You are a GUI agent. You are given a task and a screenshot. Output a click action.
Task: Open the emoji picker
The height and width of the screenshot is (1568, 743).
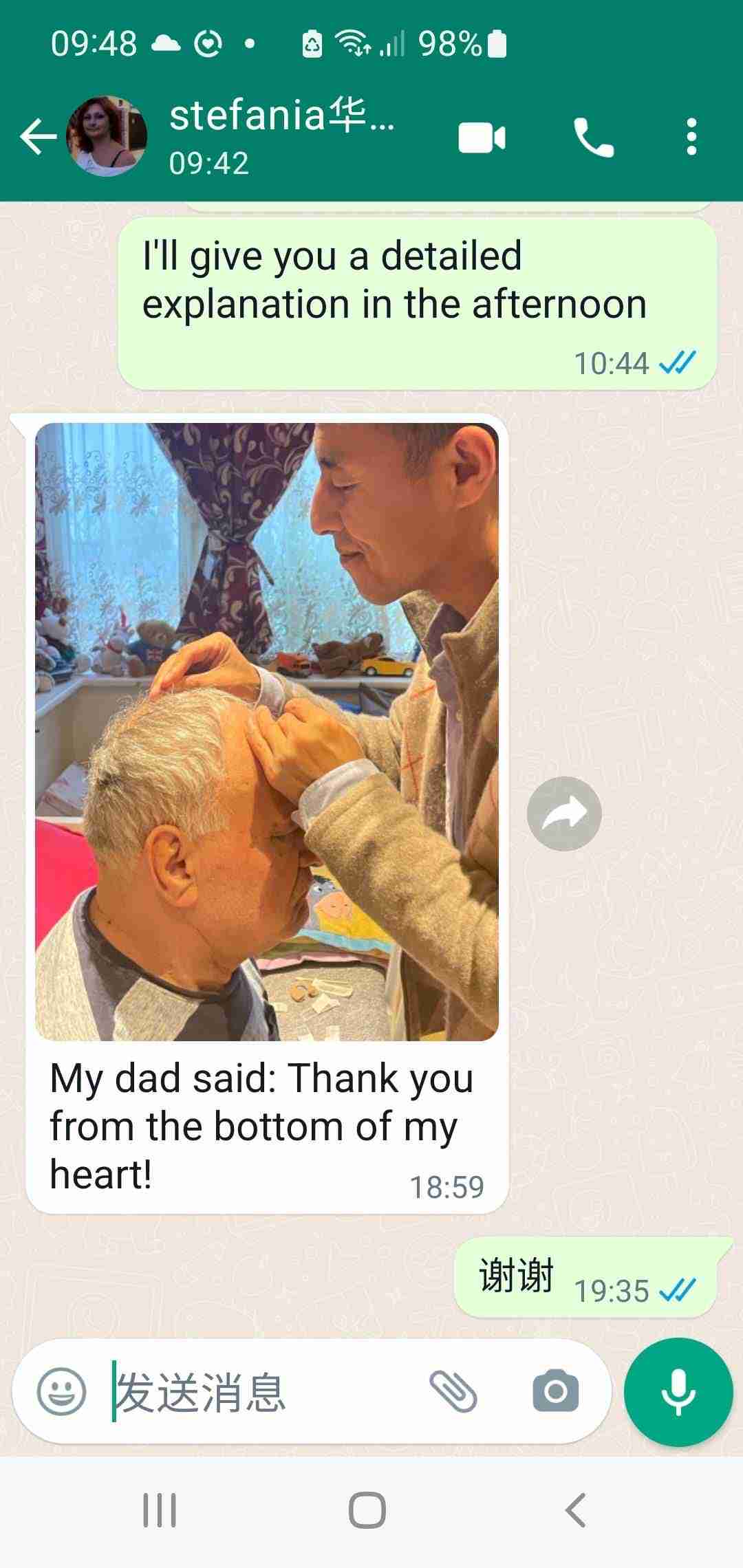[61, 1392]
